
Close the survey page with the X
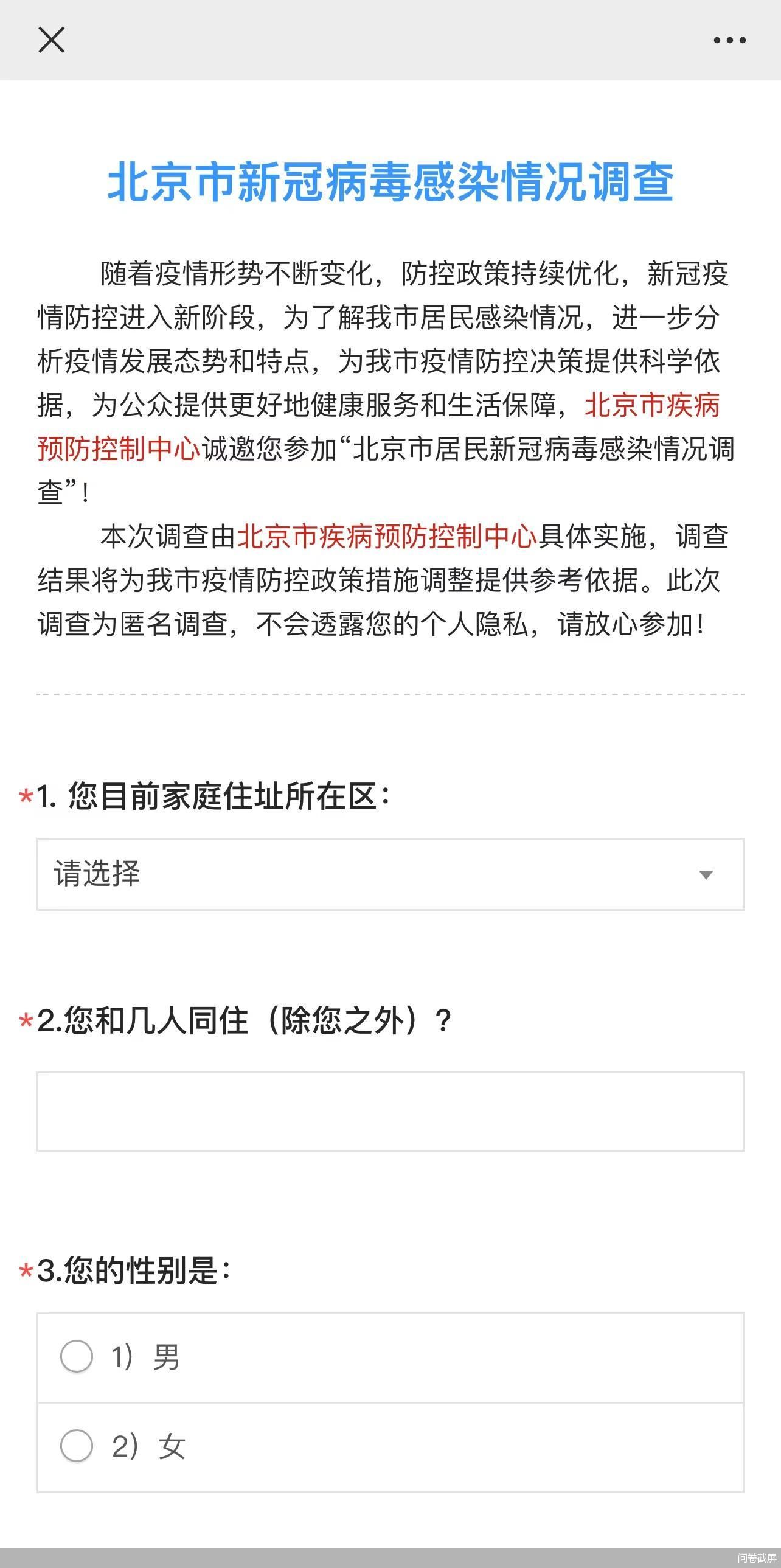51,40
